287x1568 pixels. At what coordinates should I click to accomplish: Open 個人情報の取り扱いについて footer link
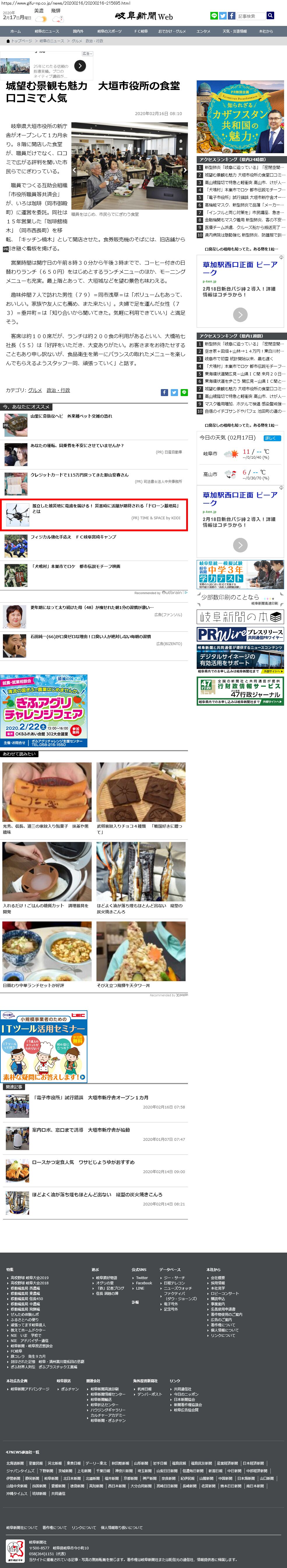tap(121, 1527)
